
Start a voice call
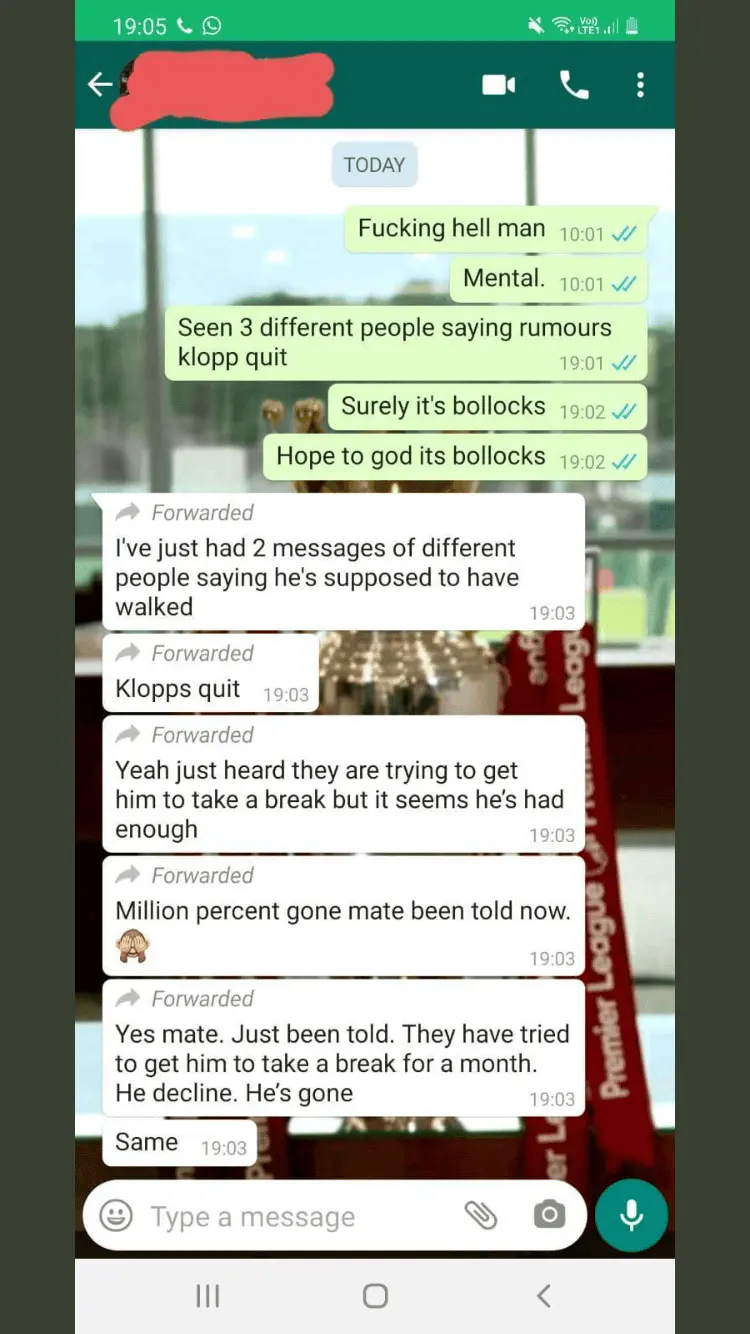tap(574, 85)
